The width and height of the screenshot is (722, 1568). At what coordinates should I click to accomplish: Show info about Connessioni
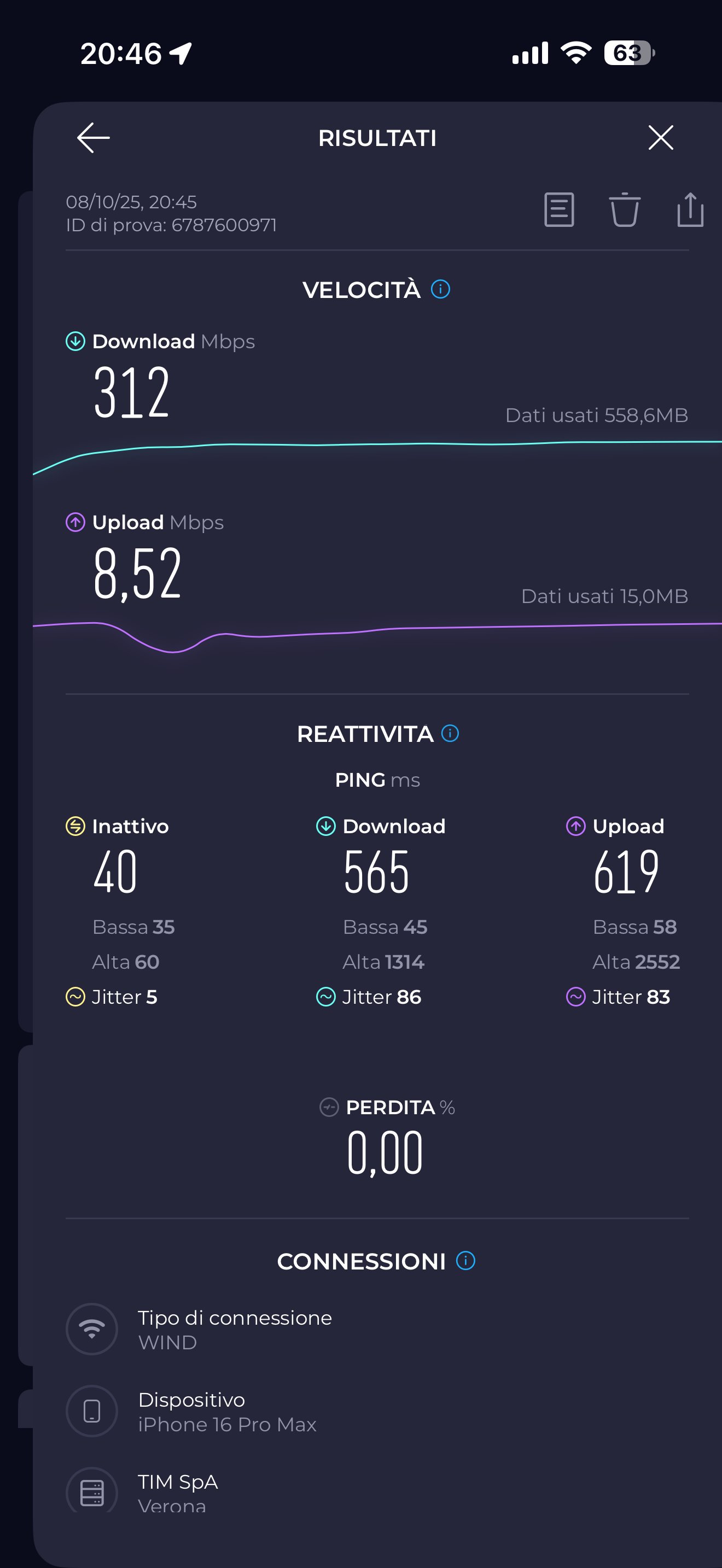click(x=465, y=1261)
